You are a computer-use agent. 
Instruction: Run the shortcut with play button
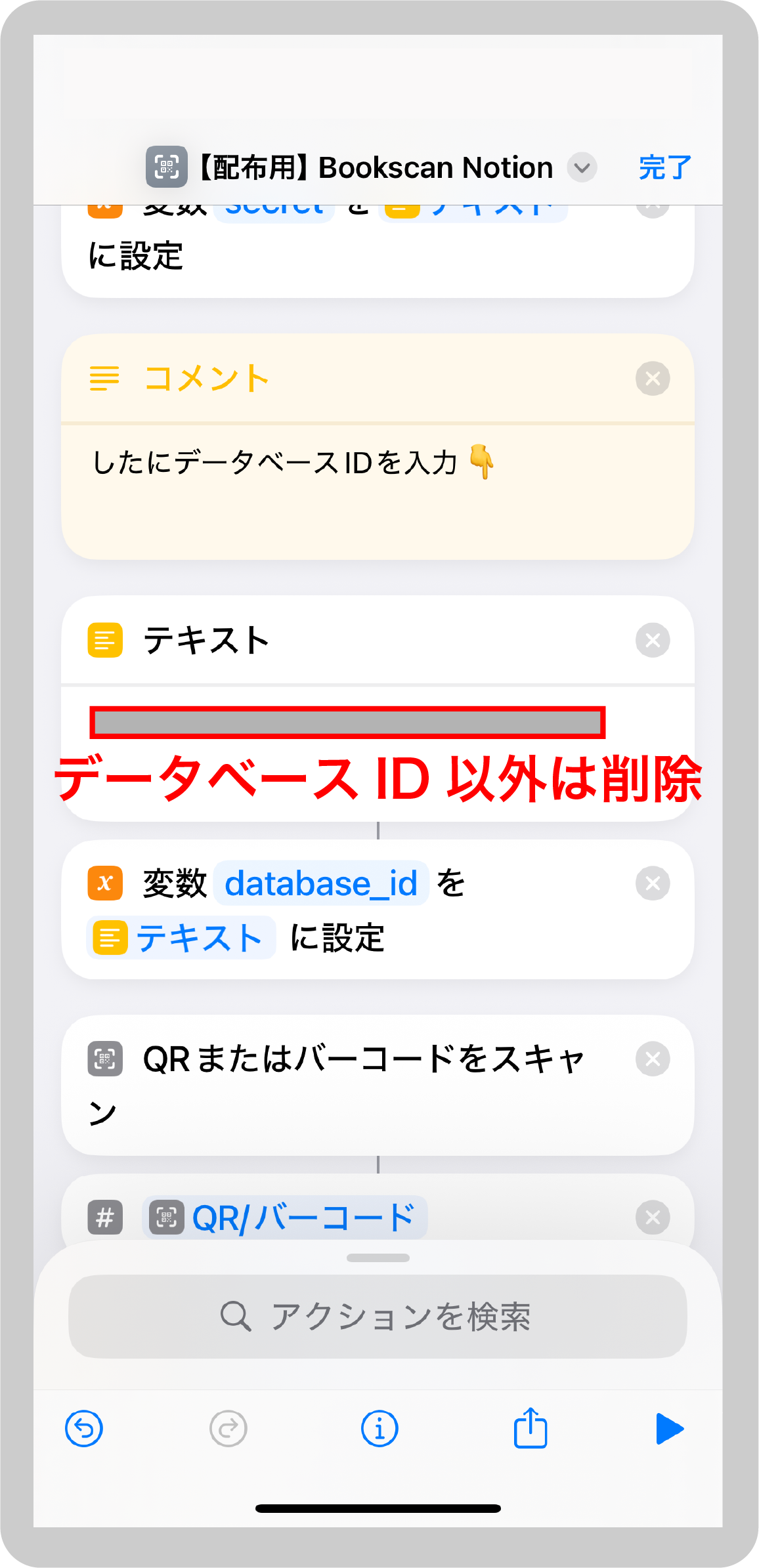click(x=670, y=1429)
